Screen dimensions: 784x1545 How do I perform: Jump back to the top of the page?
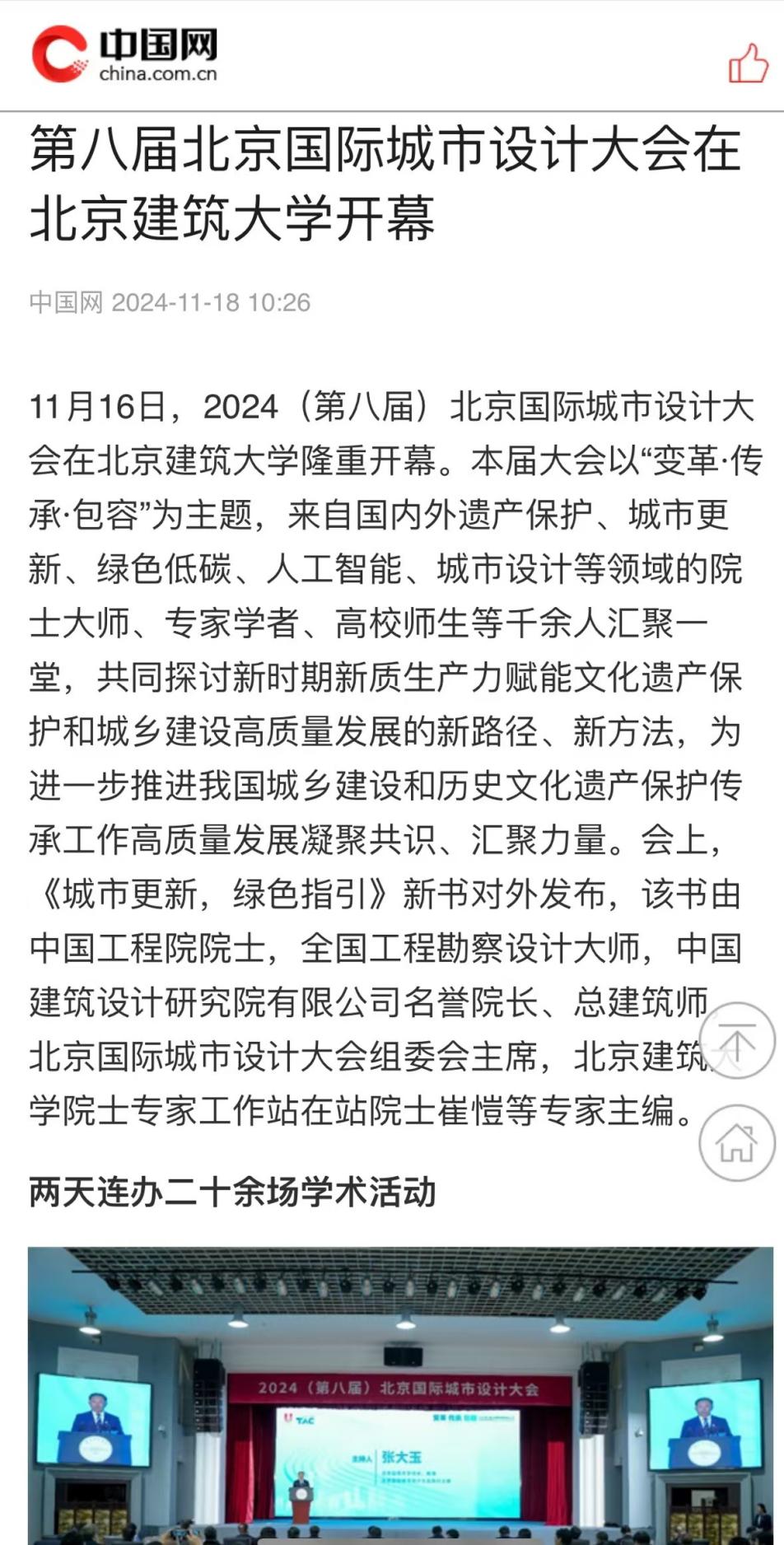pos(737,1040)
